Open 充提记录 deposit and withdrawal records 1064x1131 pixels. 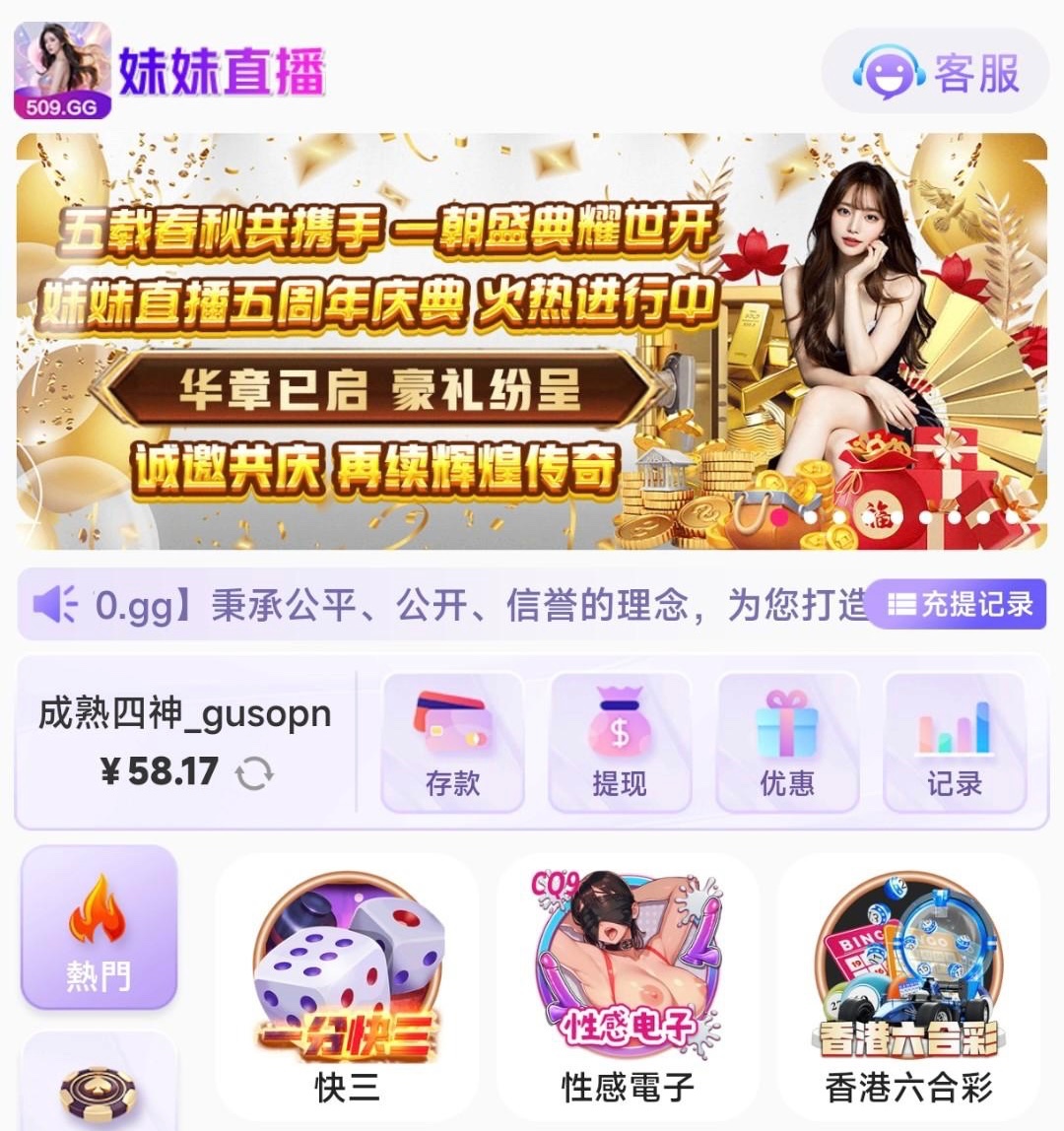coord(956,604)
